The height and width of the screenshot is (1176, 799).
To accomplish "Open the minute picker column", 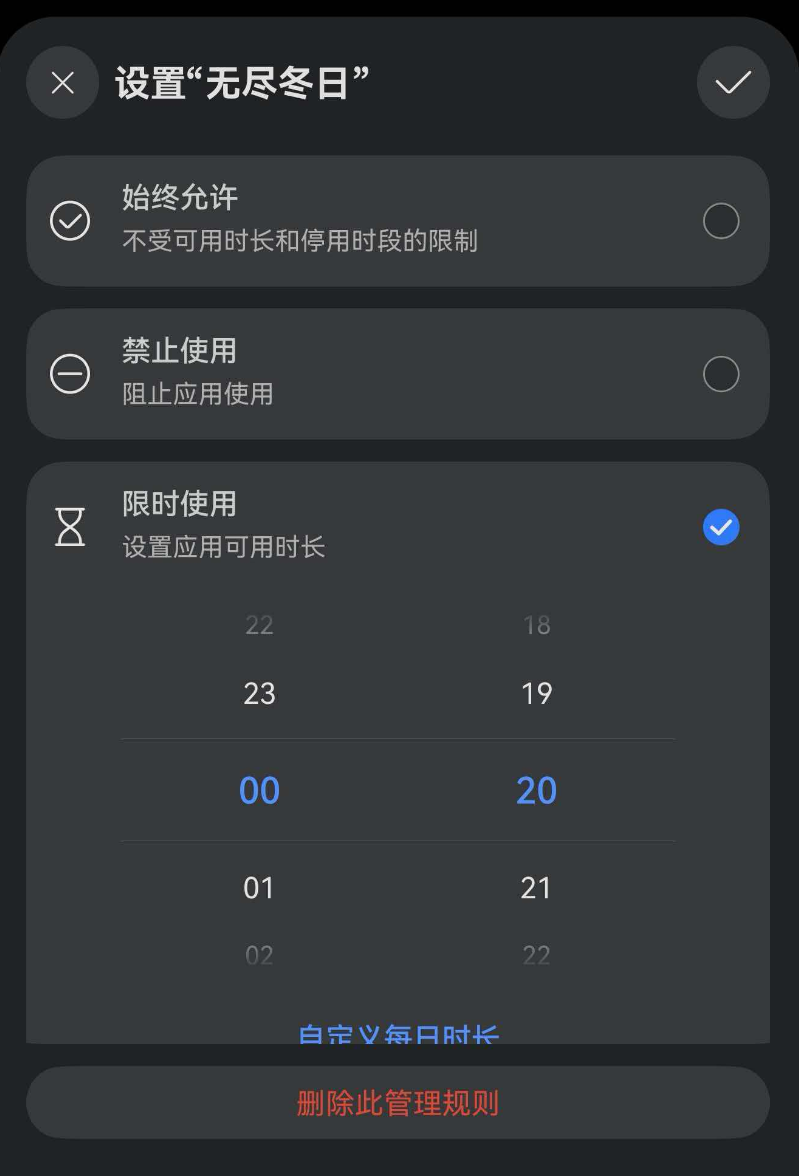I will pyautogui.click(x=537, y=790).
